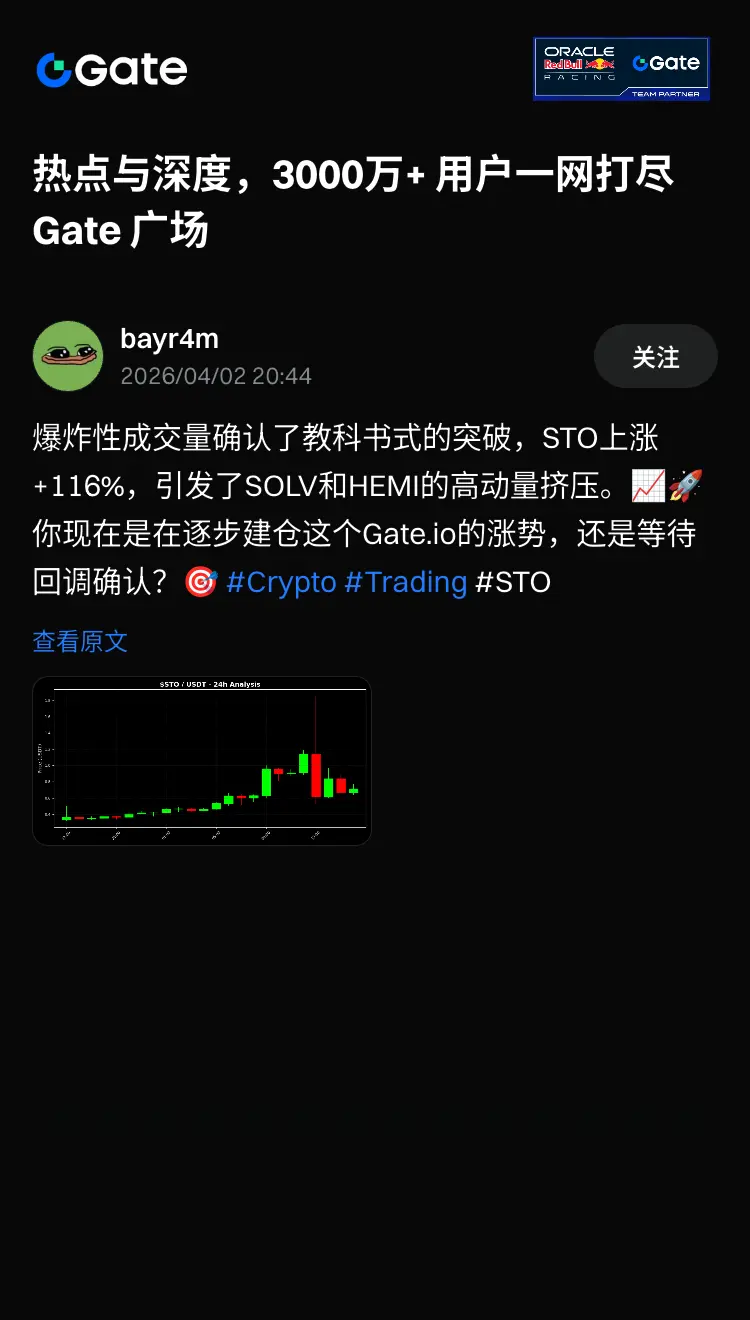Open bayr4m's profile avatar
The image size is (750, 1320).
[x=68, y=356]
